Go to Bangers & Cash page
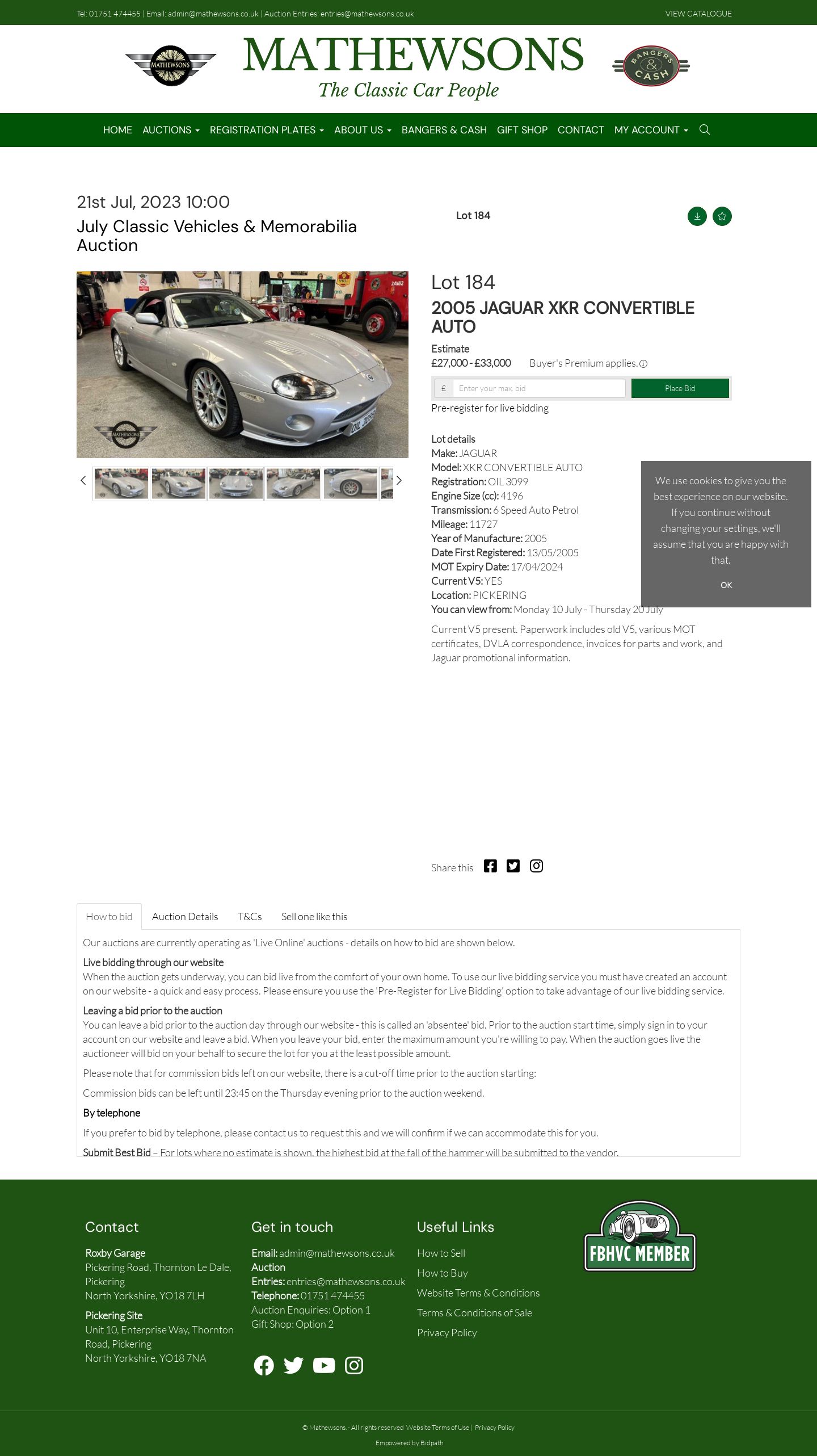 [444, 130]
